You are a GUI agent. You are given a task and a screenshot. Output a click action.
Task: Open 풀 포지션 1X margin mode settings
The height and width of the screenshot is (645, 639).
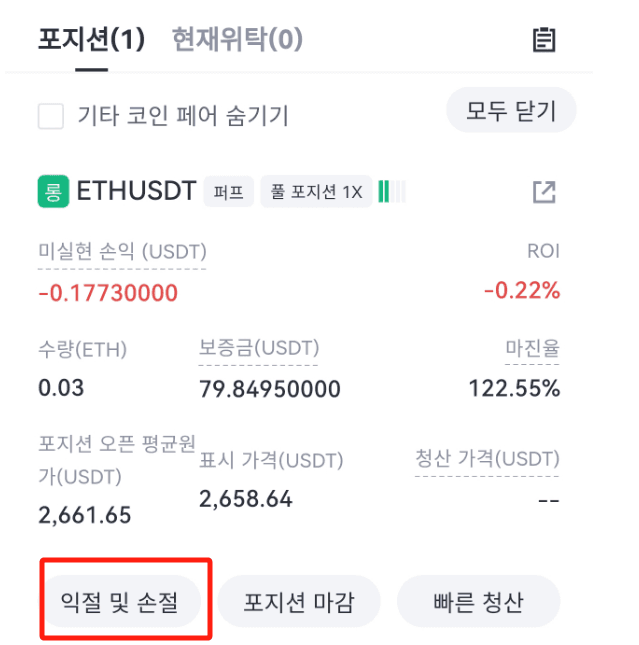(316, 192)
